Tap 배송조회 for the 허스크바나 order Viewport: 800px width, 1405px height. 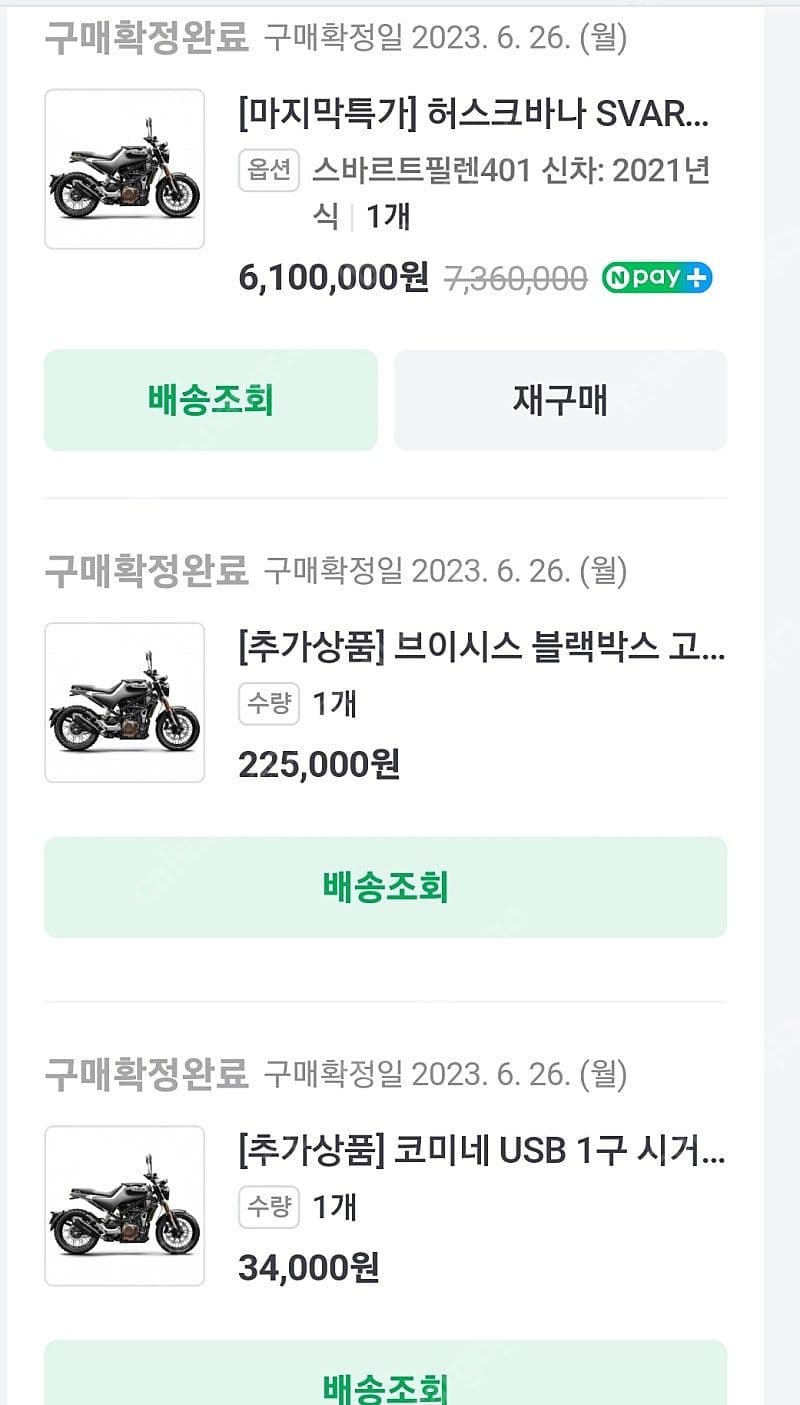(210, 400)
